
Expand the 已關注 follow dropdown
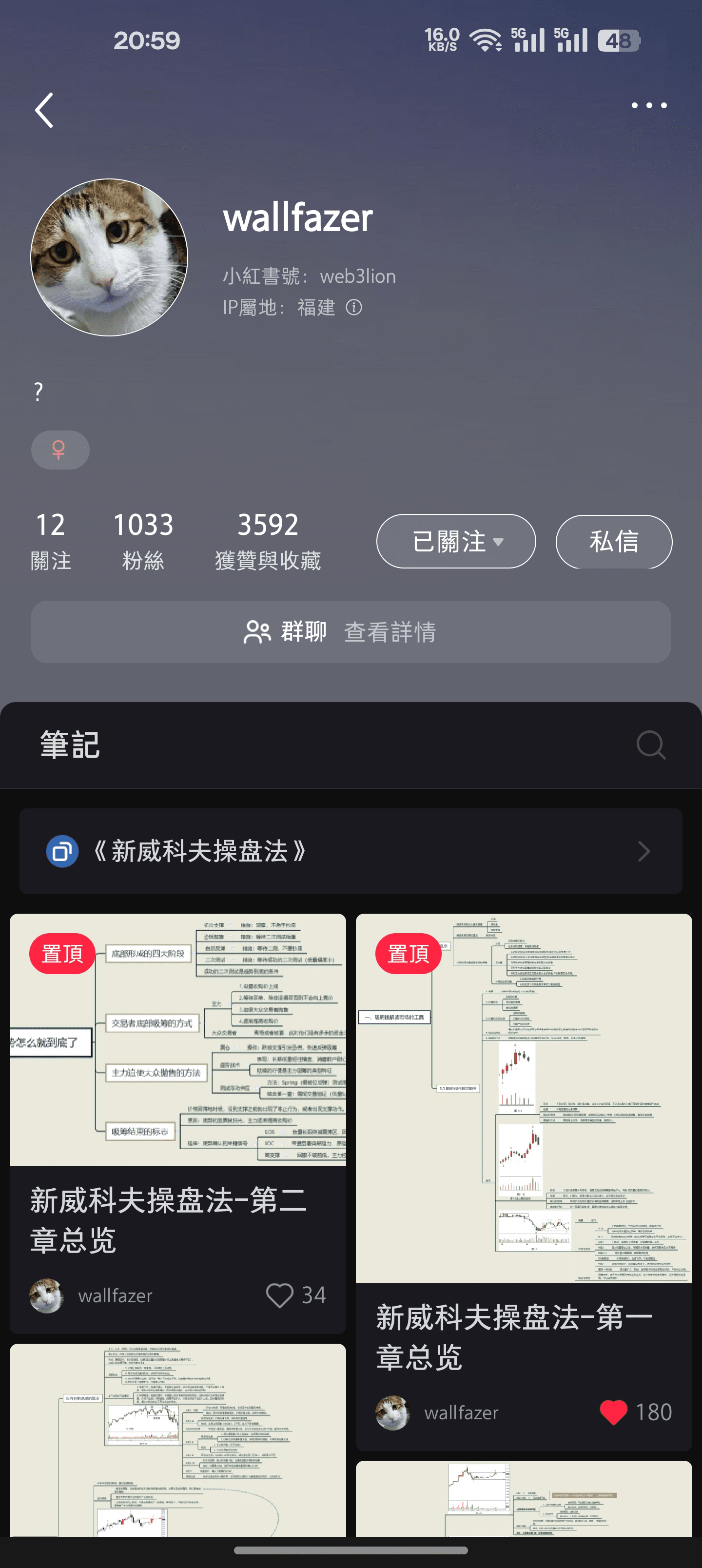(x=456, y=541)
